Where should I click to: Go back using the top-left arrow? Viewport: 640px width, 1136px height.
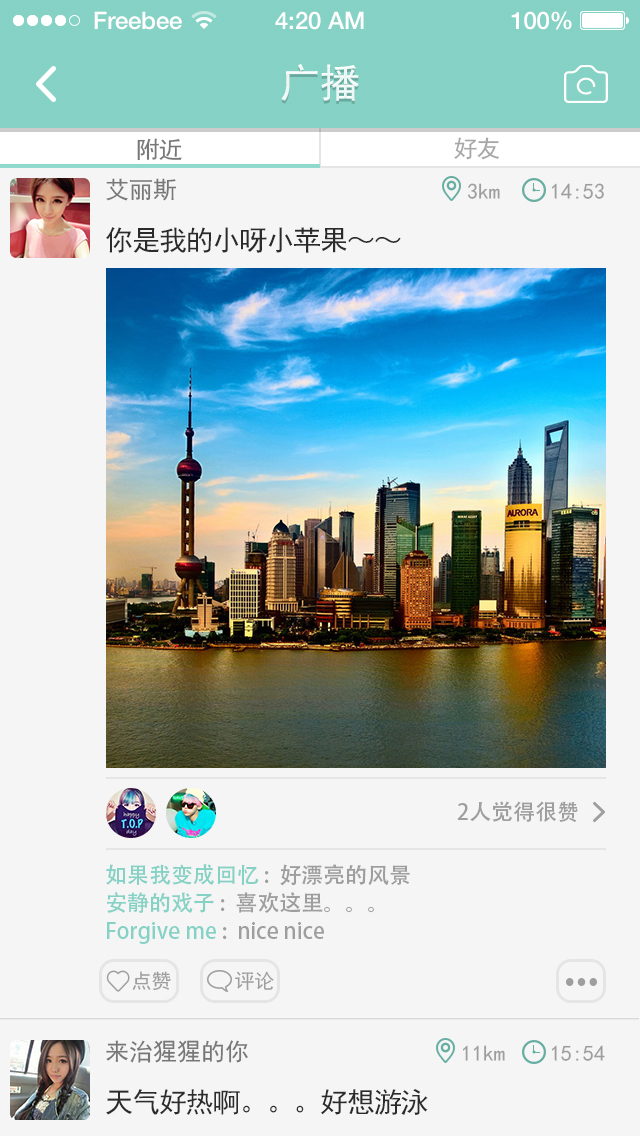click(46, 84)
